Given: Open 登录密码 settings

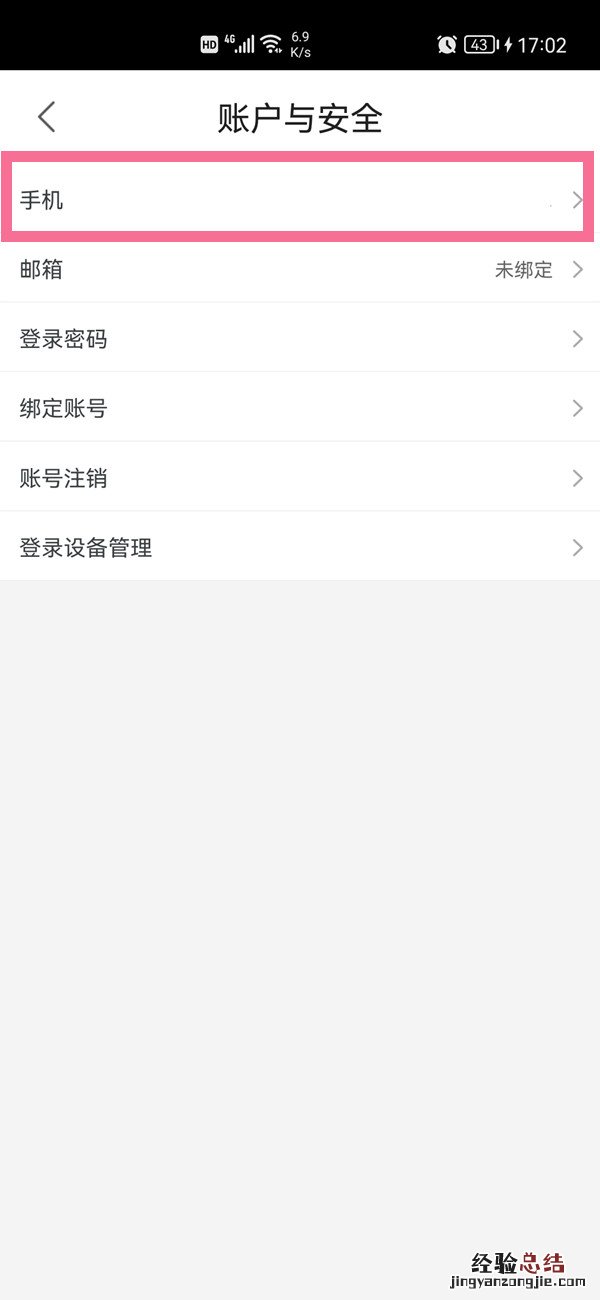Looking at the screenshot, I should [298, 339].
